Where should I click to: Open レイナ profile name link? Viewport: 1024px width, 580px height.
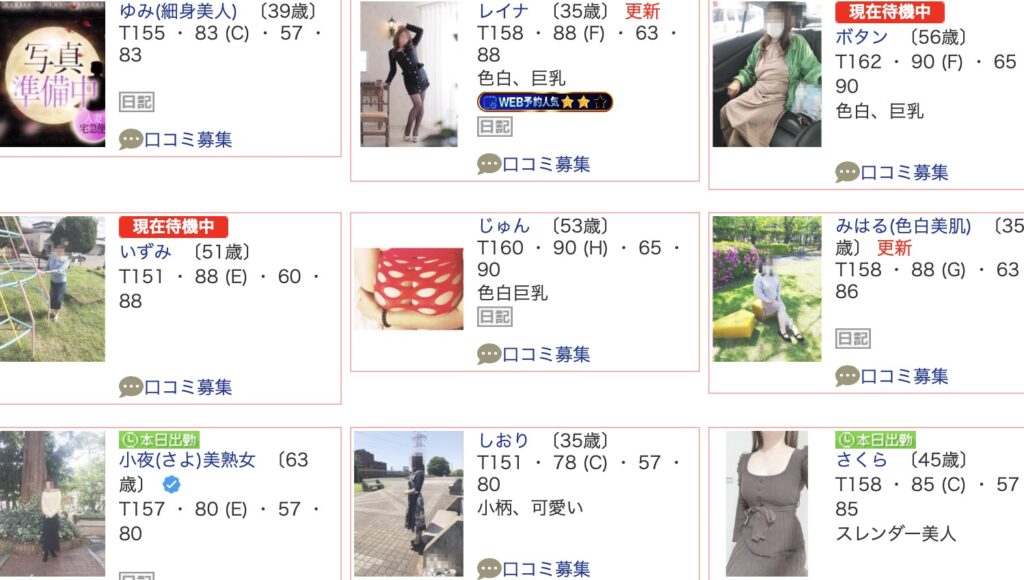(503, 12)
